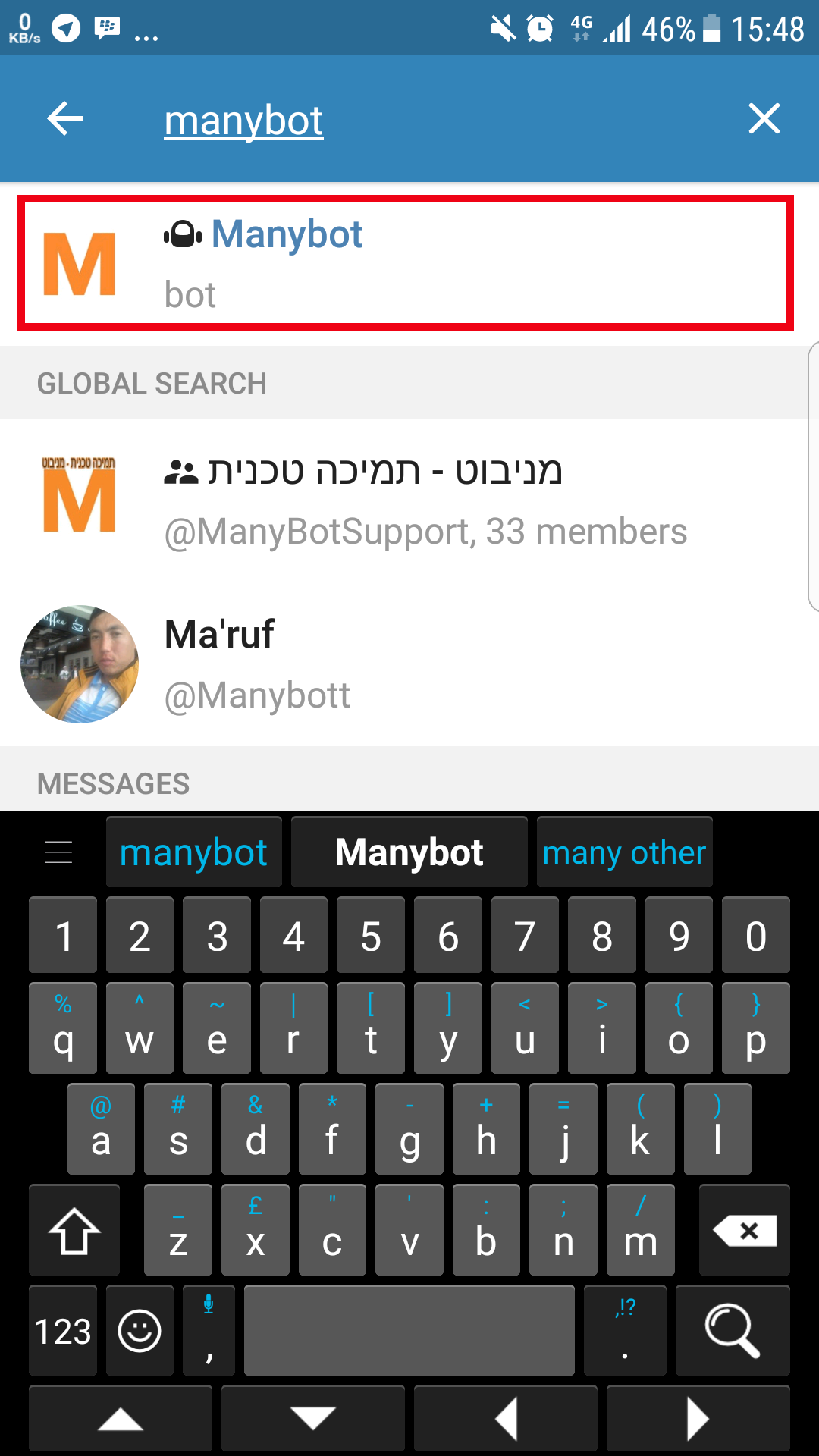Open the keyboard options via hamburger icon
Image resolution: width=819 pixels, height=1456 pixels.
pyautogui.click(x=58, y=852)
